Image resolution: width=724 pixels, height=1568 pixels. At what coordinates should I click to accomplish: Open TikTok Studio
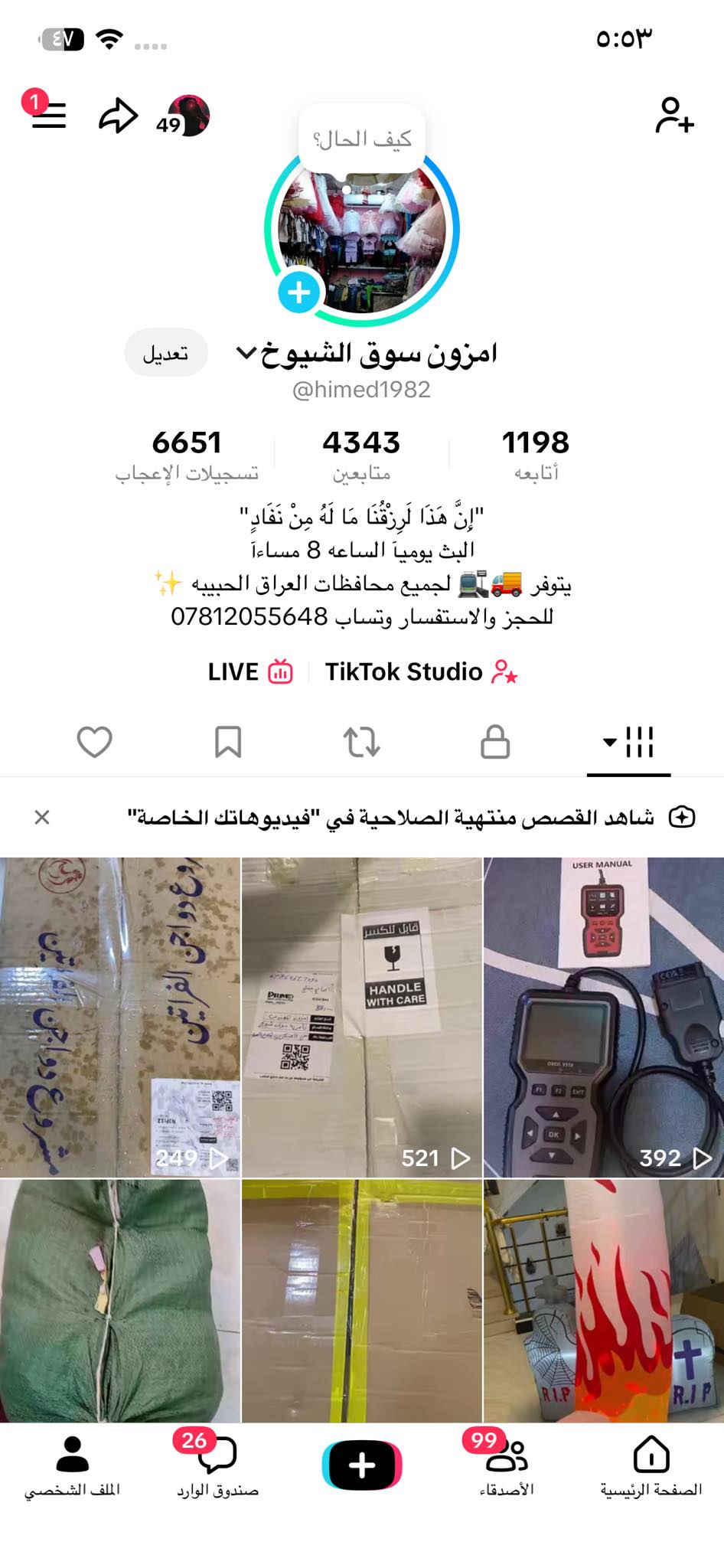click(x=421, y=671)
